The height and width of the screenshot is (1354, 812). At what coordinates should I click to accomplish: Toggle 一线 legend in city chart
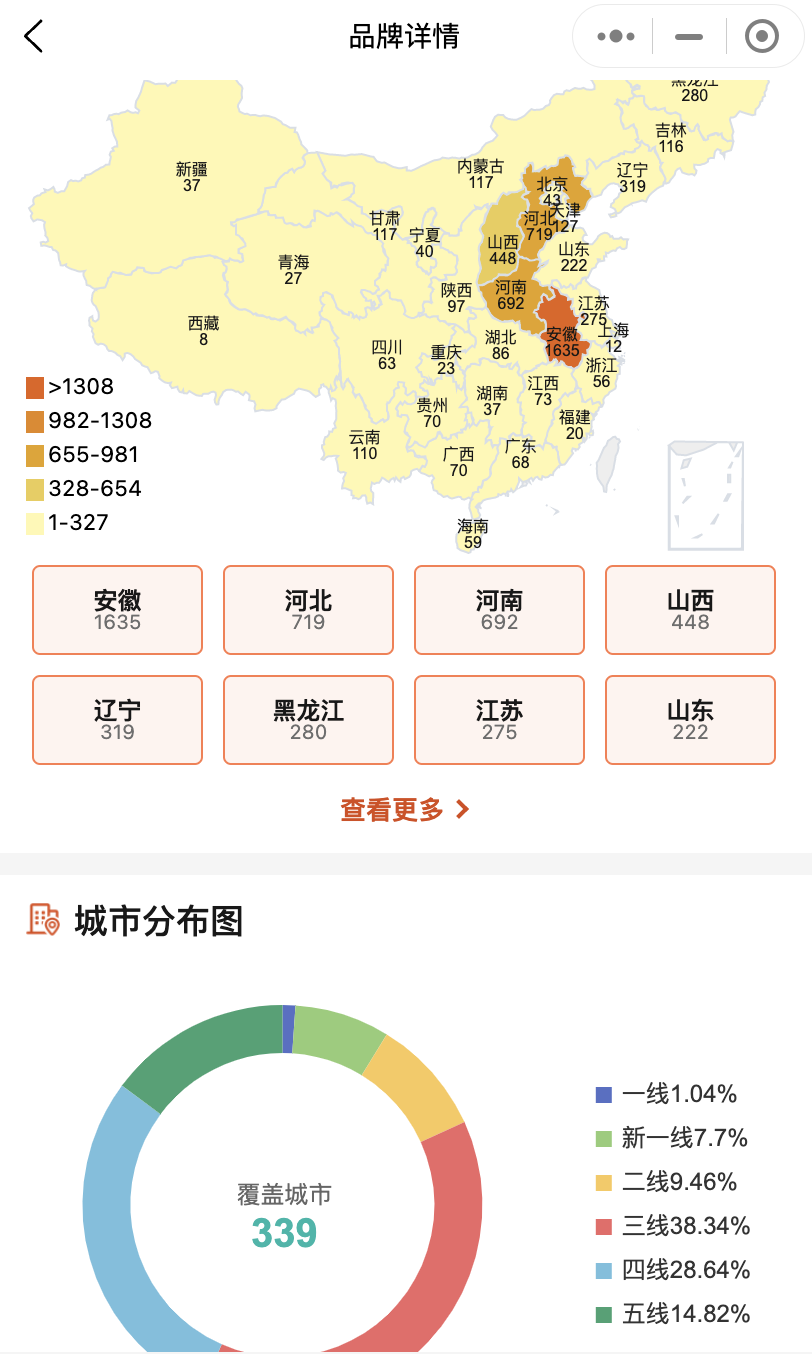pos(667,1094)
